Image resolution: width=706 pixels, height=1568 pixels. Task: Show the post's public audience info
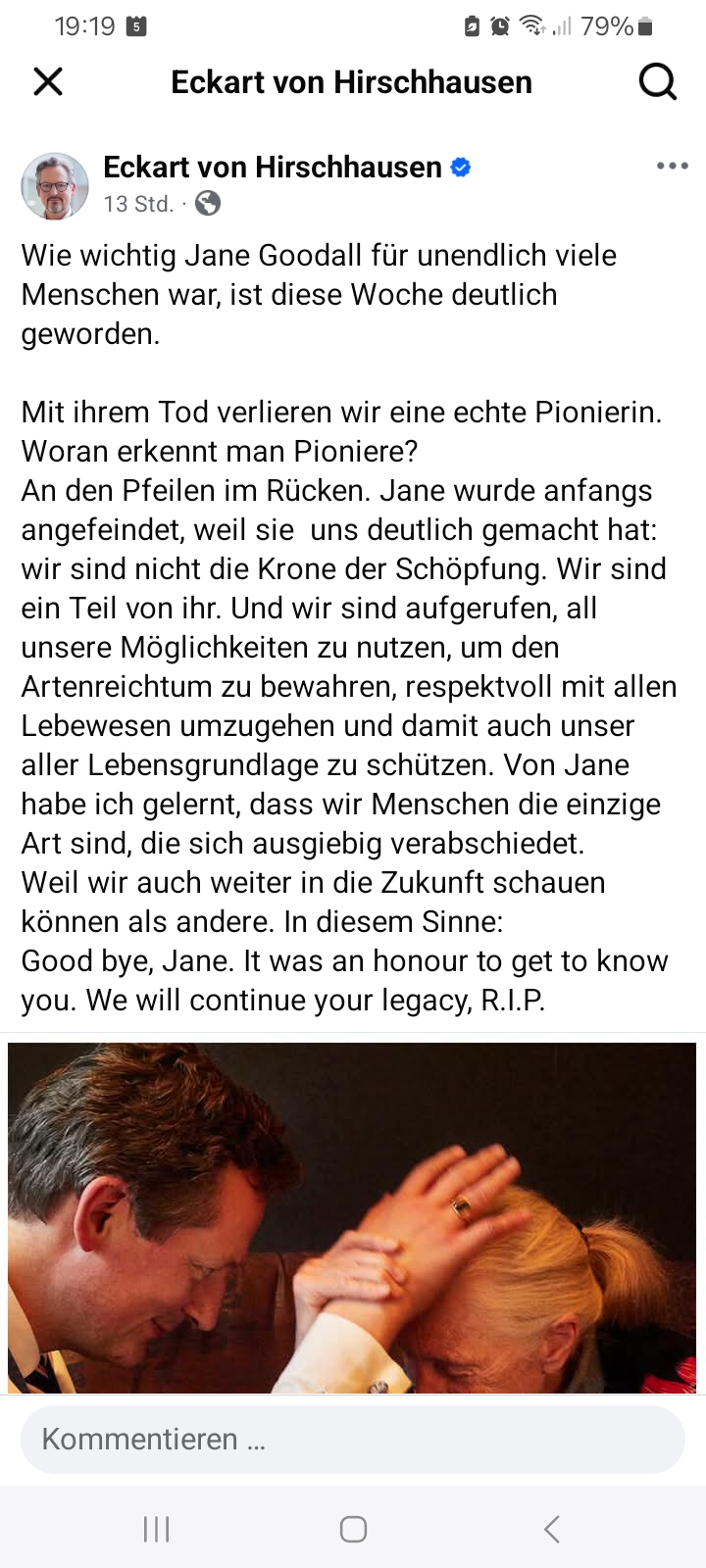(x=208, y=204)
